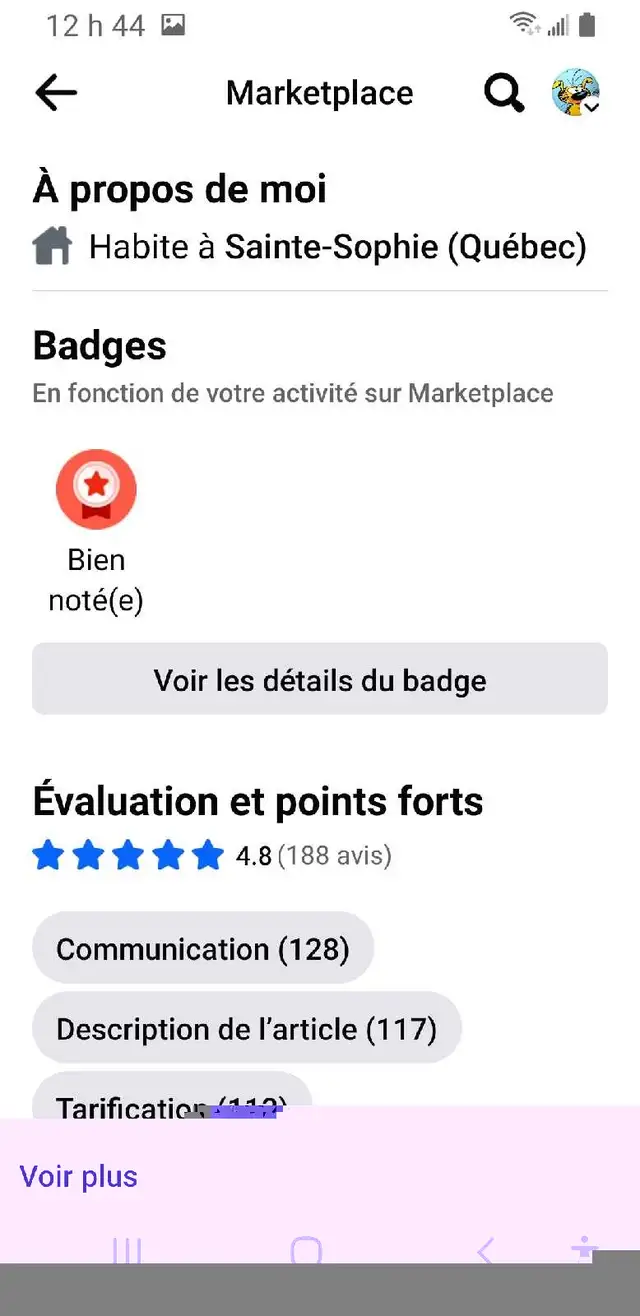Select the Communication (128) chip
The height and width of the screenshot is (1316, 640).
point(203,948)
